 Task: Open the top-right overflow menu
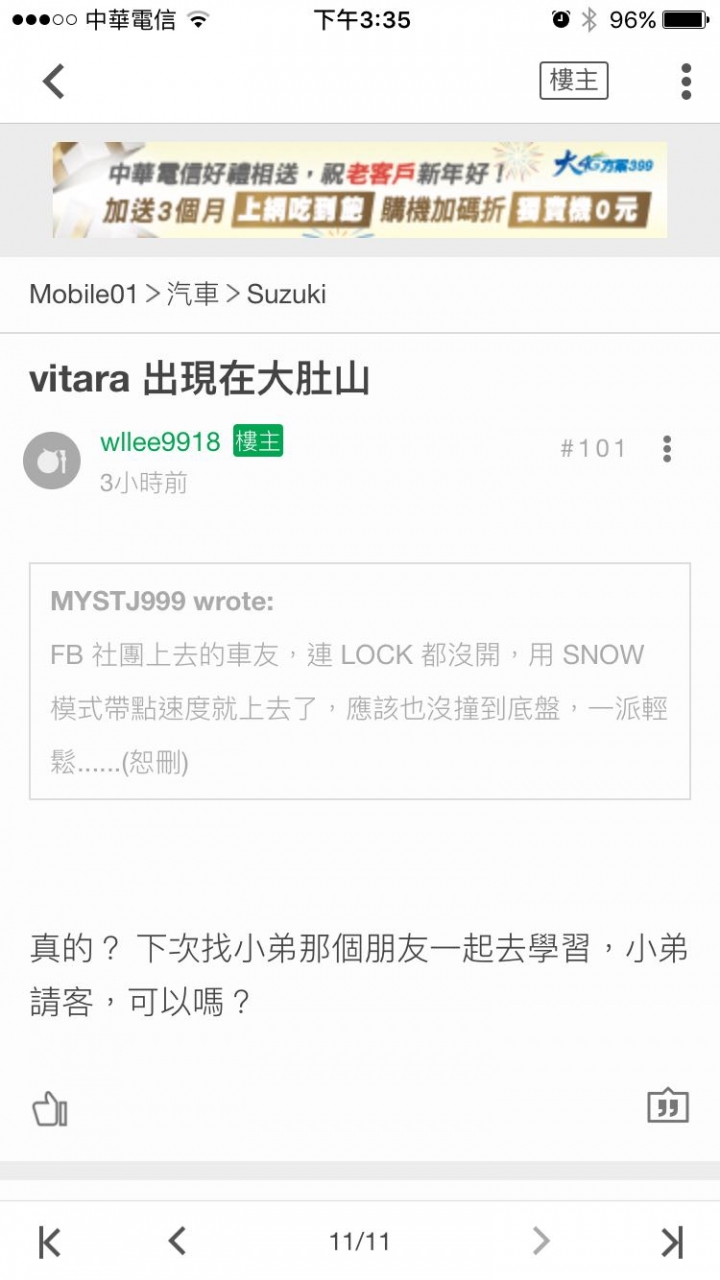686,81
